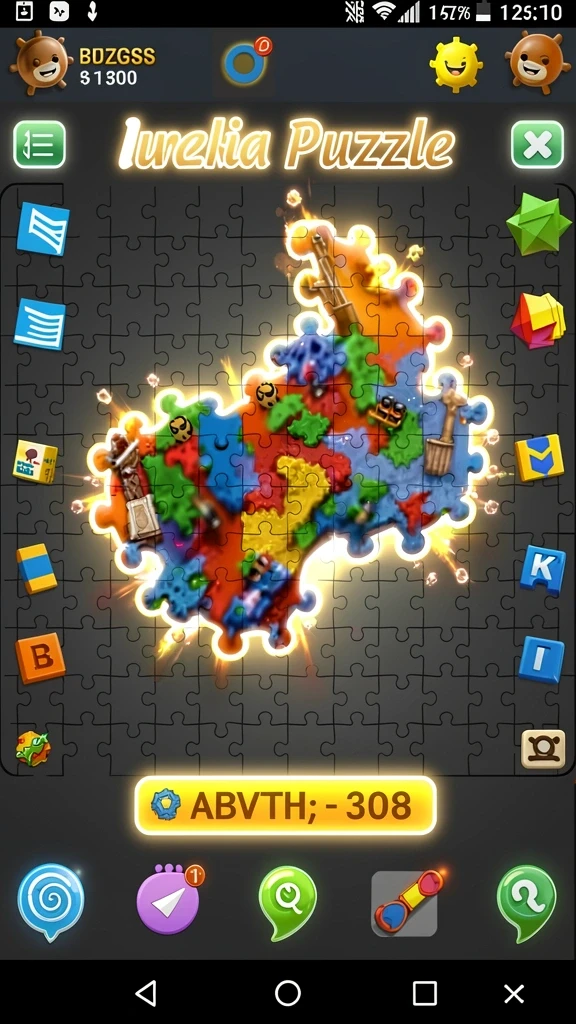576x1024 pixels.
Task: Tap the green question mark bubble button
Action: click(526, 904)
